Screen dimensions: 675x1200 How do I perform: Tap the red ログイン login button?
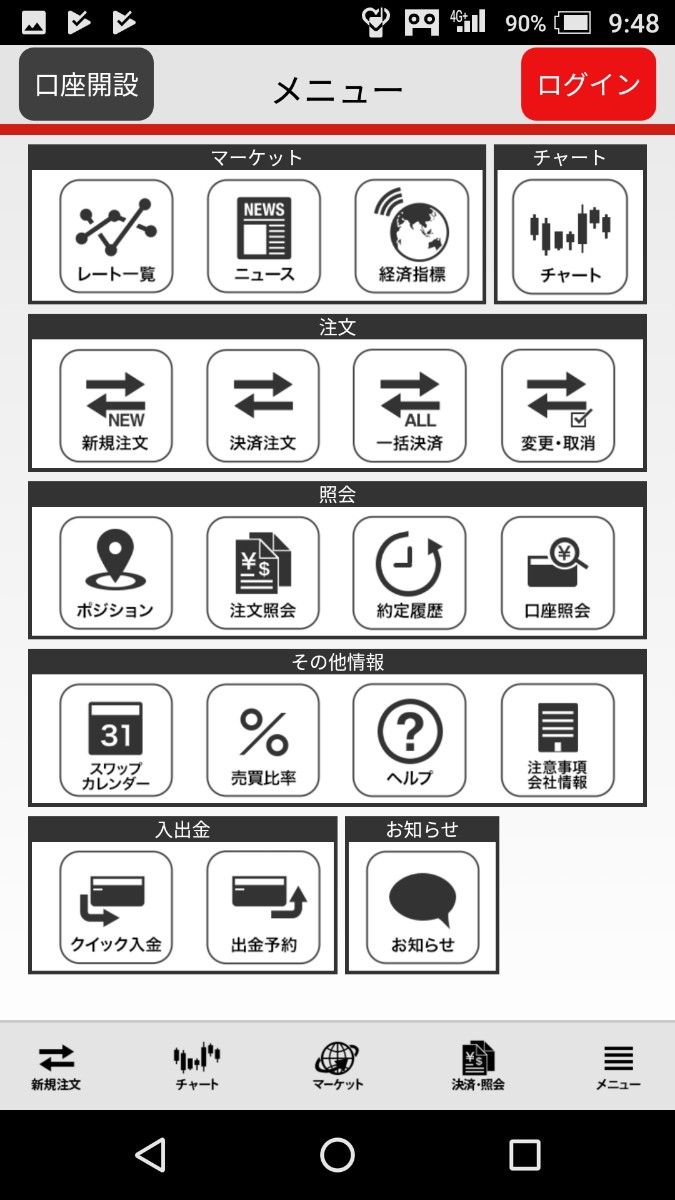click(588, 85)
